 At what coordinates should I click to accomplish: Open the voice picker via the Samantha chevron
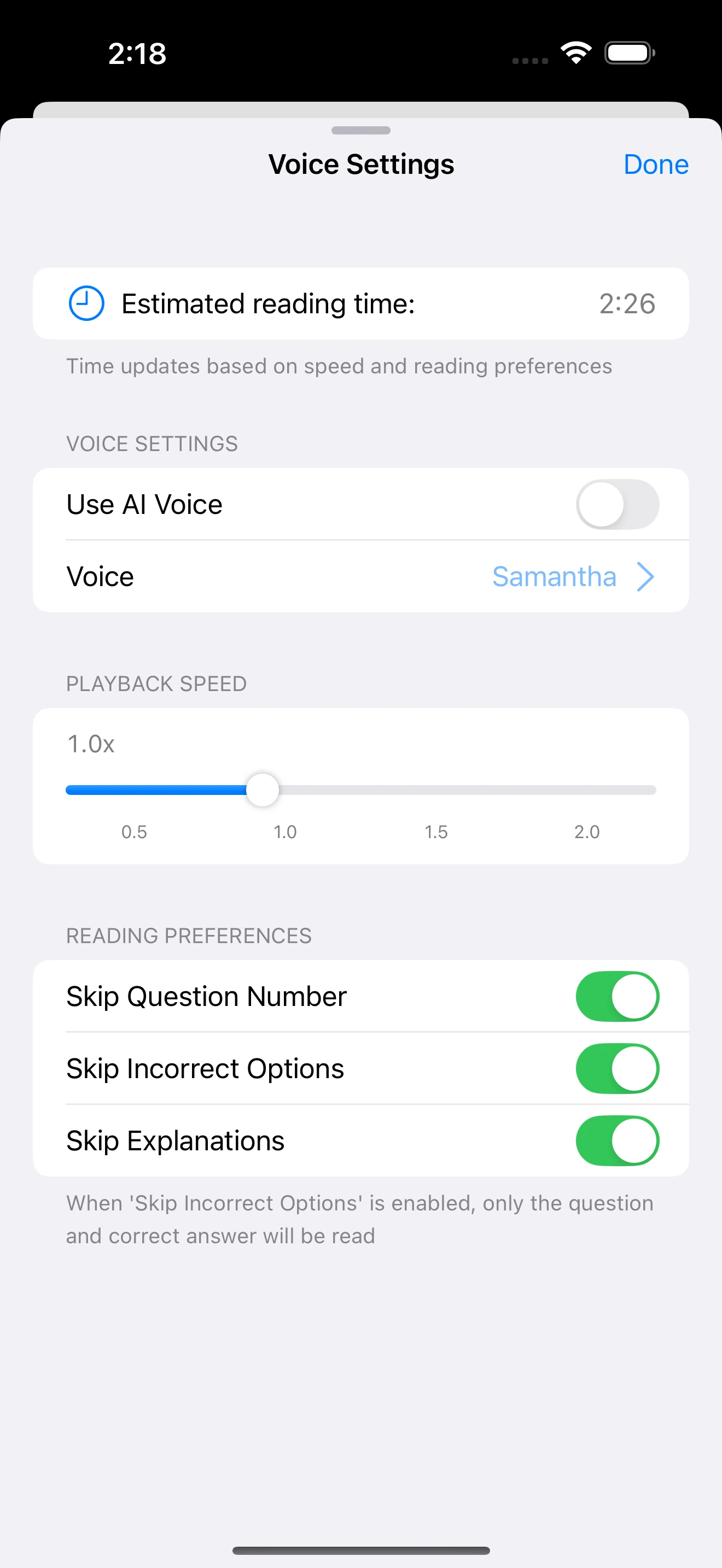(x=645, y=576)
